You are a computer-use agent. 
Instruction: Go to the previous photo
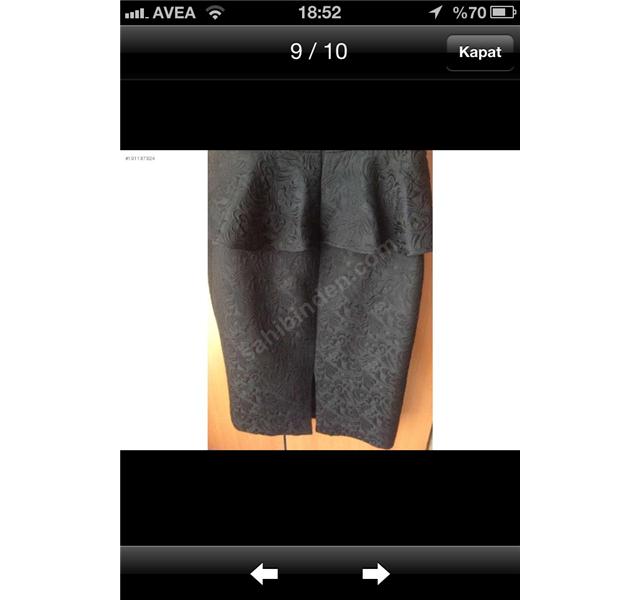[x=264, y=573]
